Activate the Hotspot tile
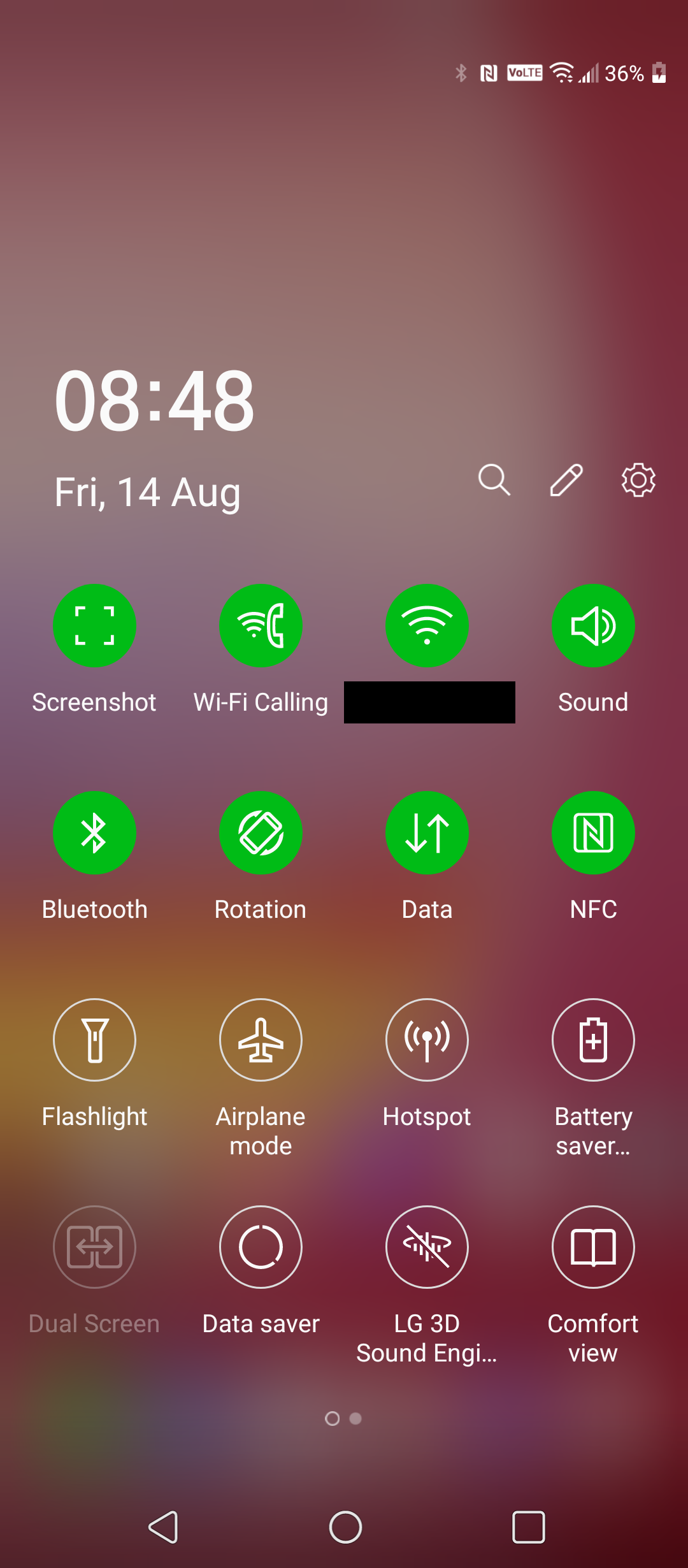The image size is (688, 1568). (427, 1040)
